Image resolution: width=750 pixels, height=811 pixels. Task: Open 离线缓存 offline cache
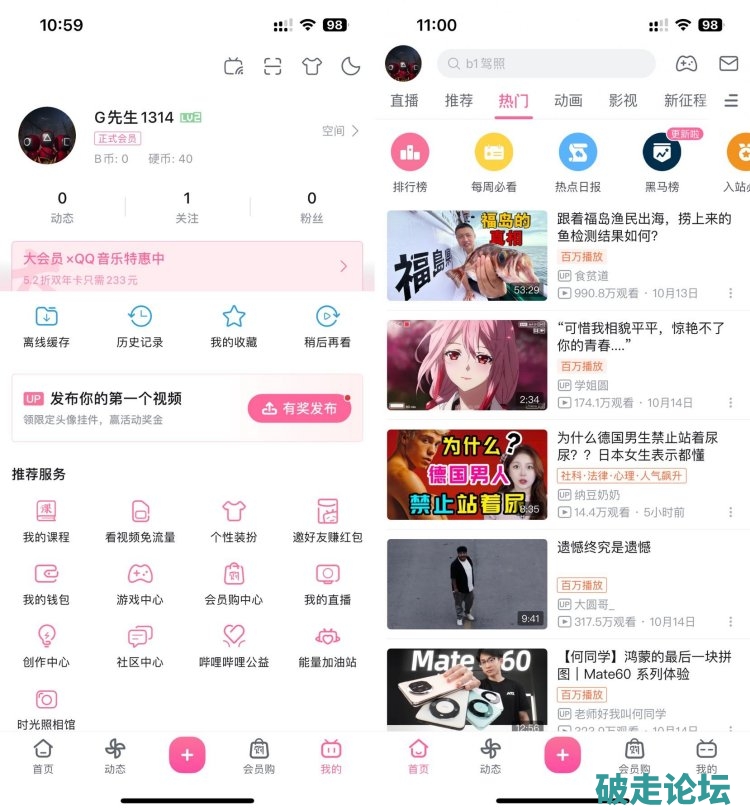46,326
